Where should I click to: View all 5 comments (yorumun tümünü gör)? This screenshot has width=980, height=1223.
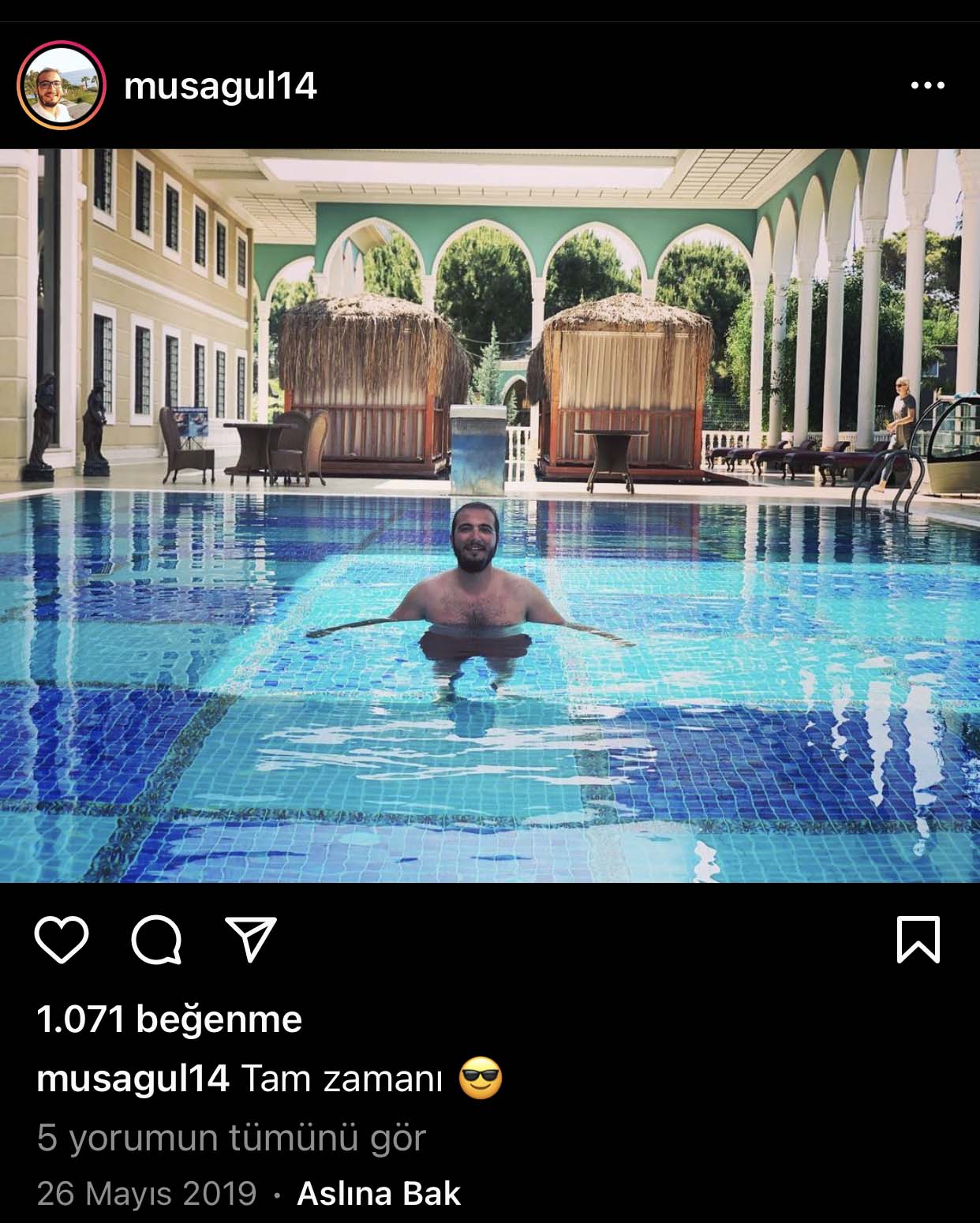click(x=230, y=1138)
